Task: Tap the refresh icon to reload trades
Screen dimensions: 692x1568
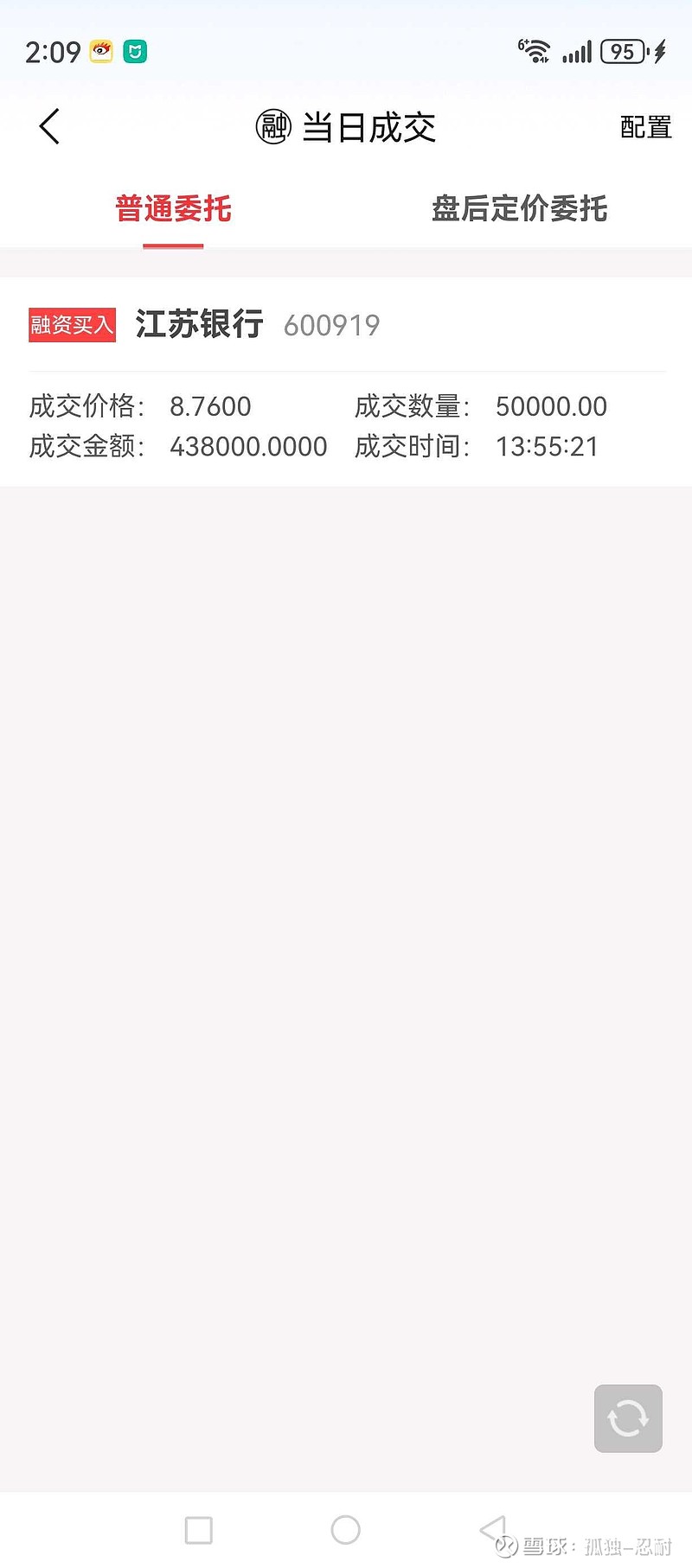Action: [627, 1418]
